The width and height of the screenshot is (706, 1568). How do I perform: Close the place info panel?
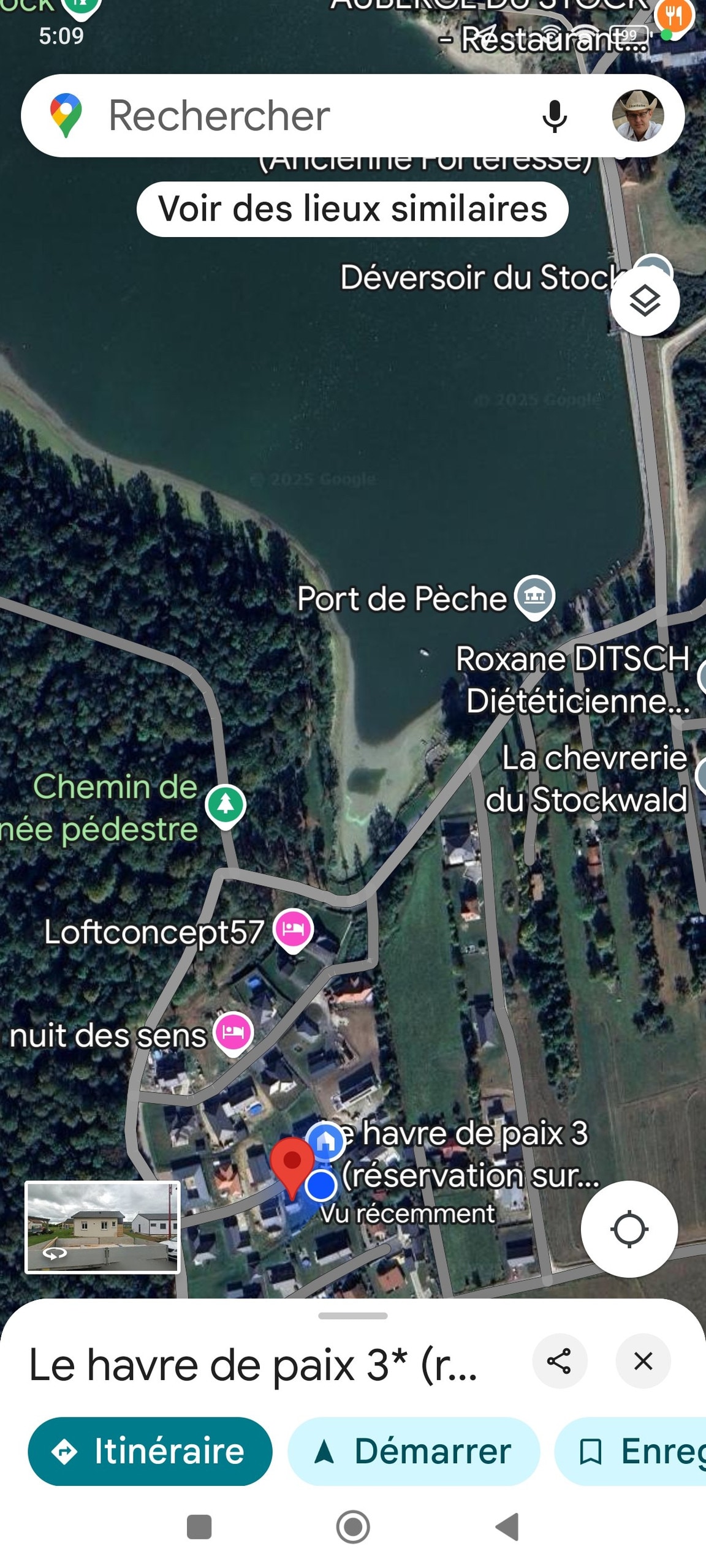(x=643, y=1361)
